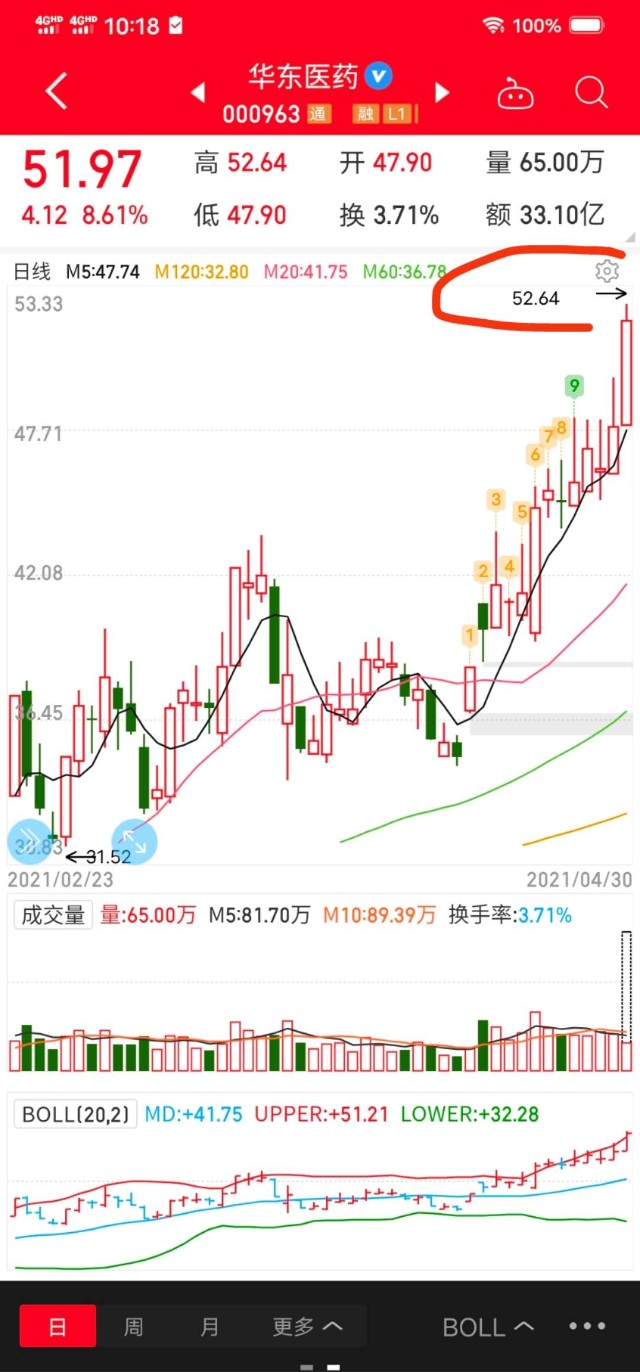Tap the diagonal-arrows fullscreen chart button

134,841
